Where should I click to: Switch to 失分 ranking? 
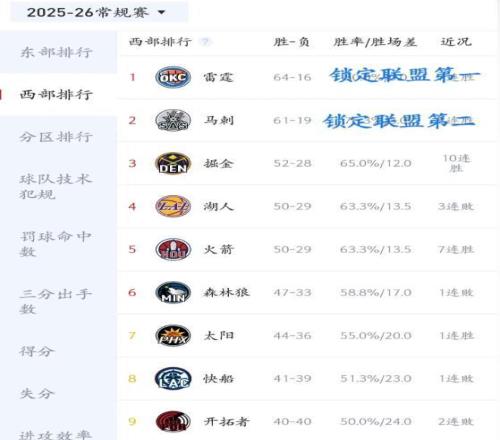coord(58,394)
